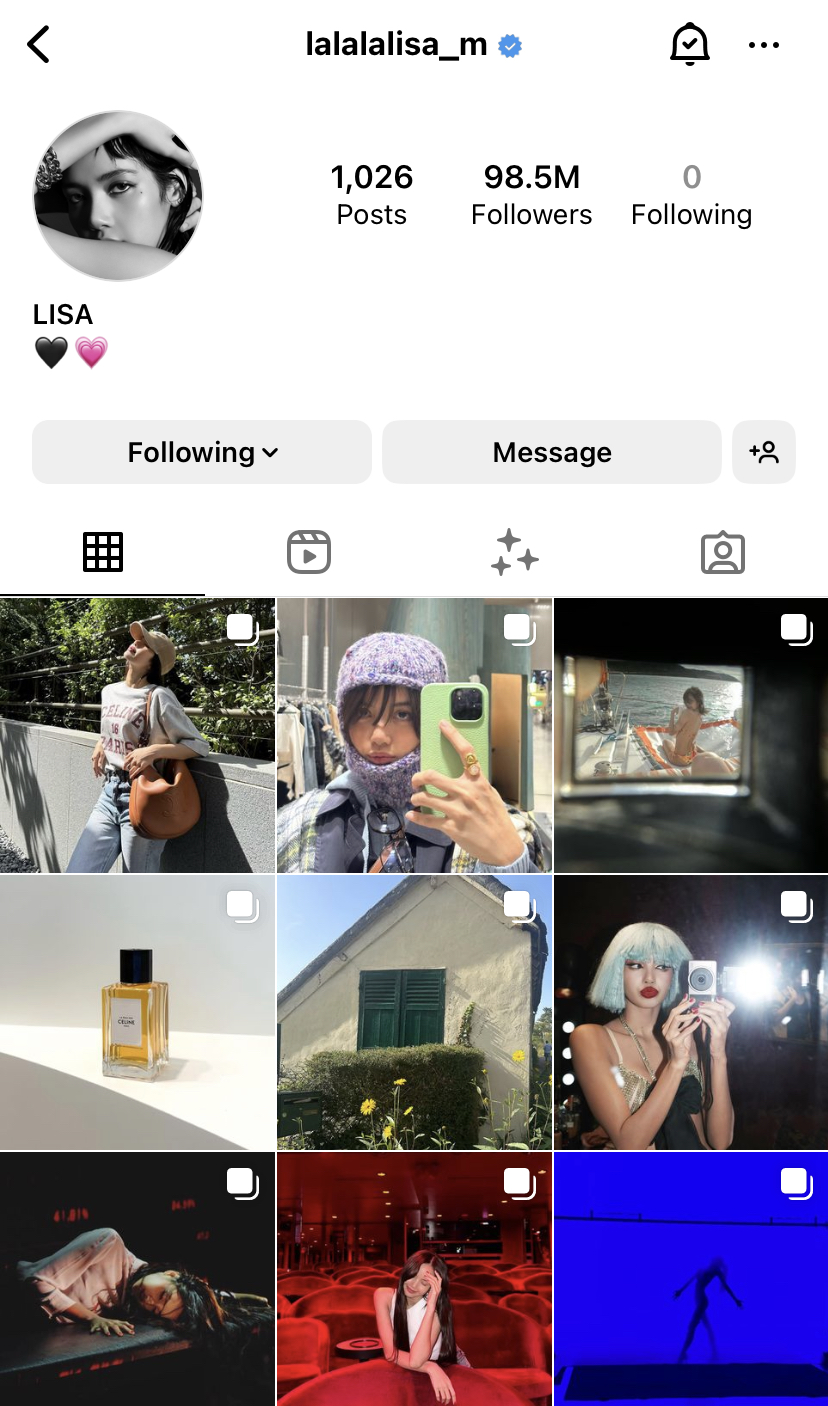
Task: Expand the Following dropdown button
Action: click(201, 452)
